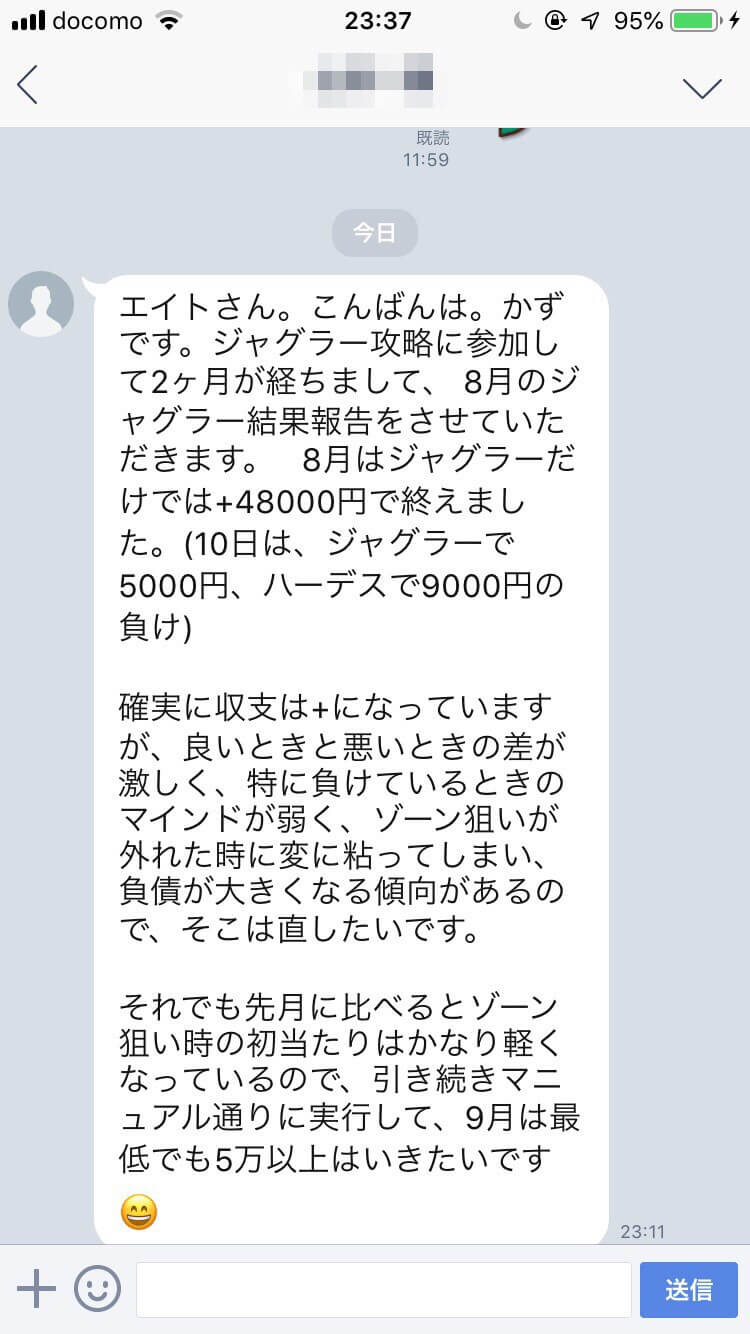Open the emoji sticker picker
The image size is (750, 1334).
coord(97,1289)
